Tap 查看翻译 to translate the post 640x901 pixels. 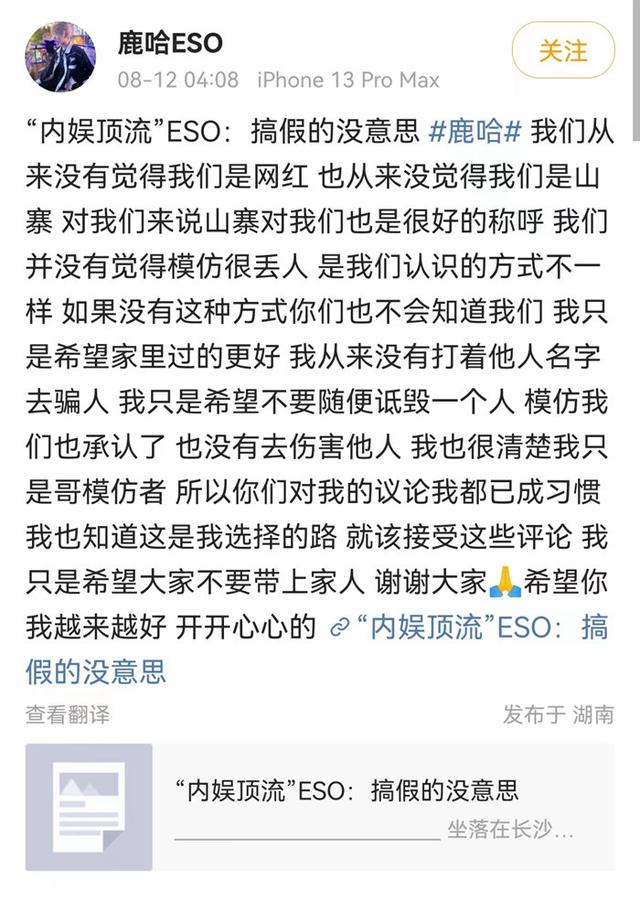68,714
